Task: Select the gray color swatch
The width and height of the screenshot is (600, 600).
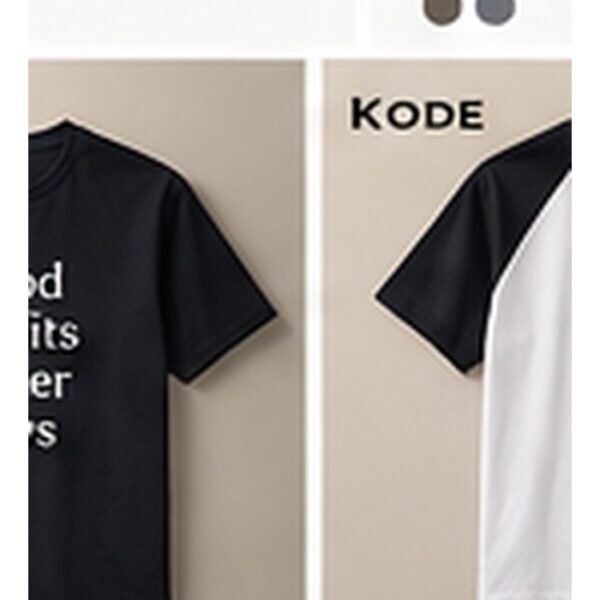Action: [496, 11]
